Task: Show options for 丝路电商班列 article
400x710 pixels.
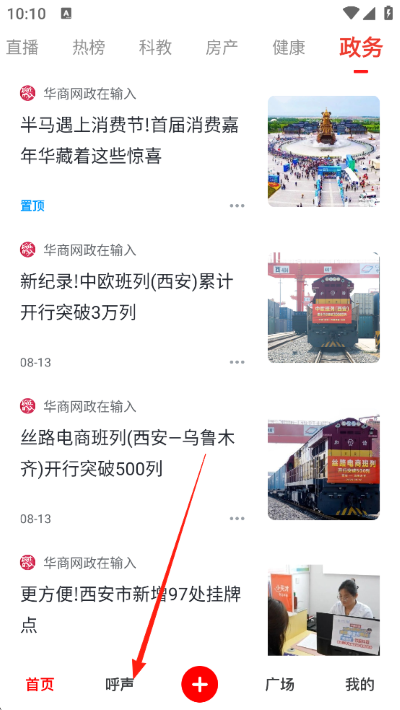Action: click(237, 518)
